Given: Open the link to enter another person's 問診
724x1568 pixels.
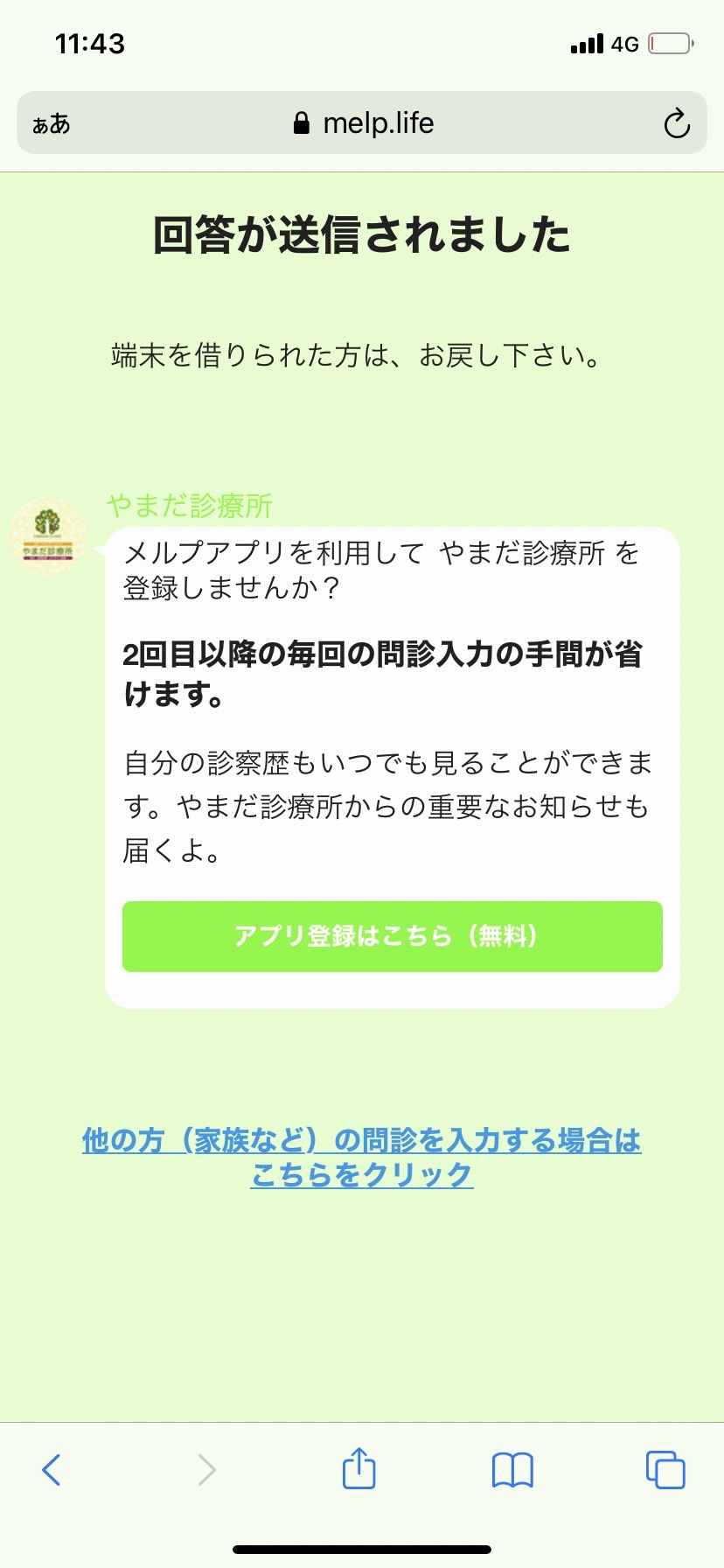Looking at the screenshot, I should coord(362,1157).
